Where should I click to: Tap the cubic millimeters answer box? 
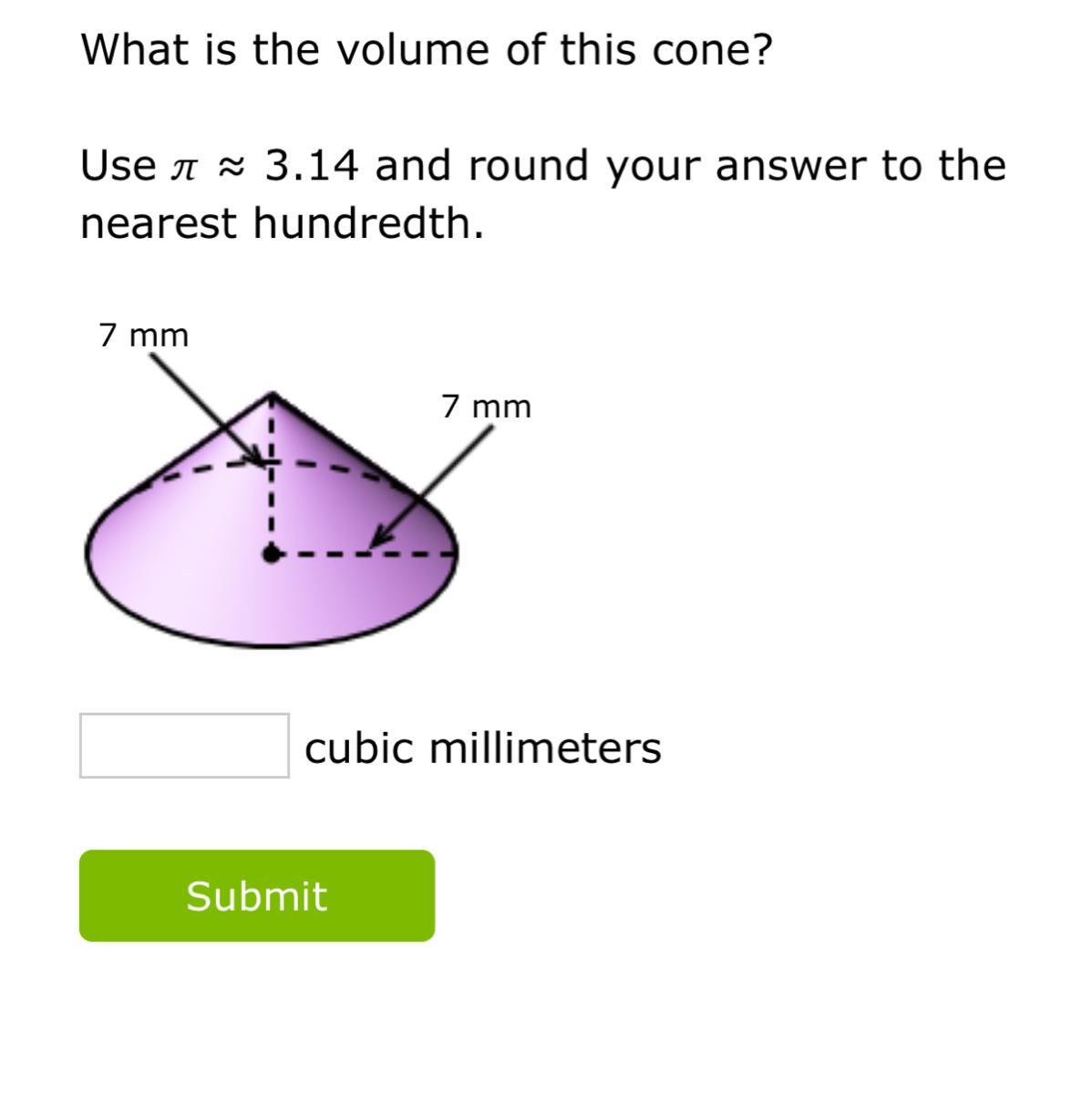pos(184,746)
